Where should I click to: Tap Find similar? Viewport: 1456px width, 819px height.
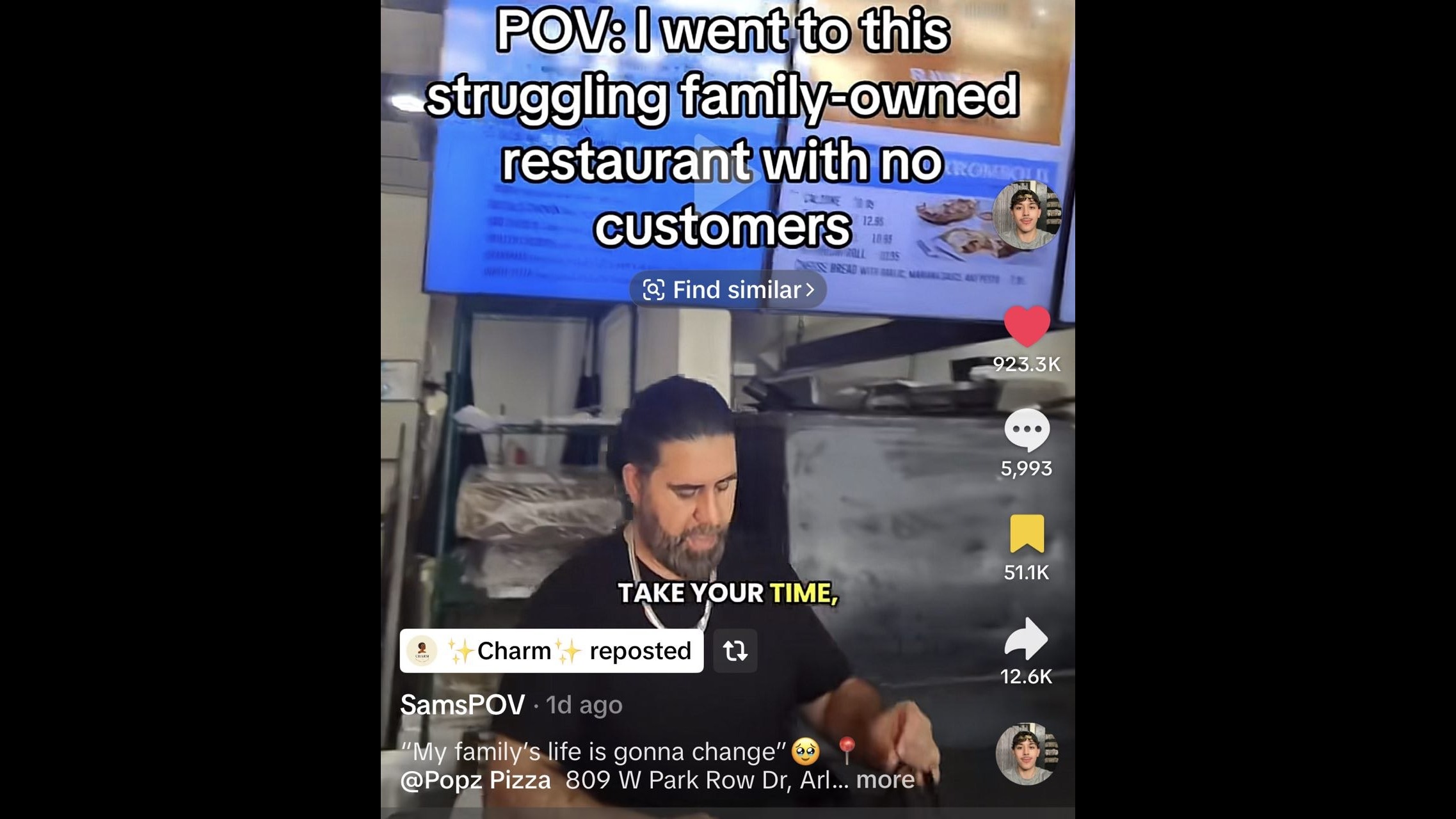pos(728,290)
